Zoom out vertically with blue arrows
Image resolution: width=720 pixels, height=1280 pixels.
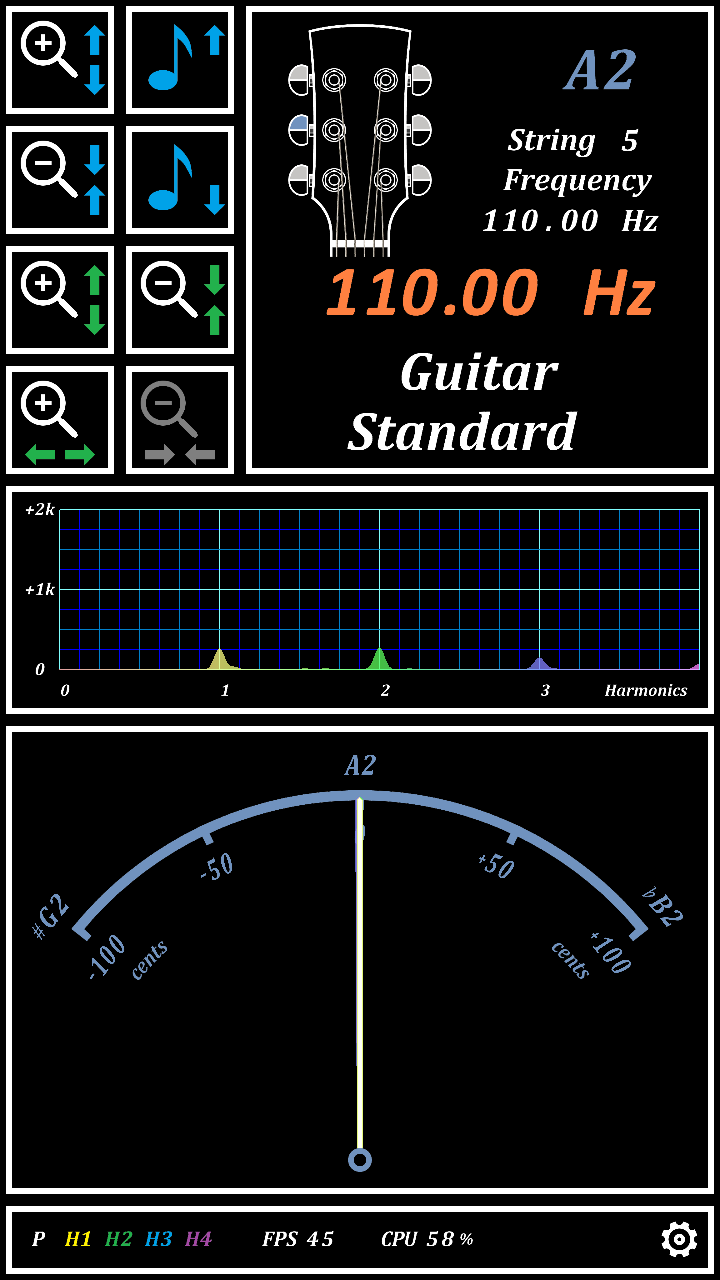60,180
